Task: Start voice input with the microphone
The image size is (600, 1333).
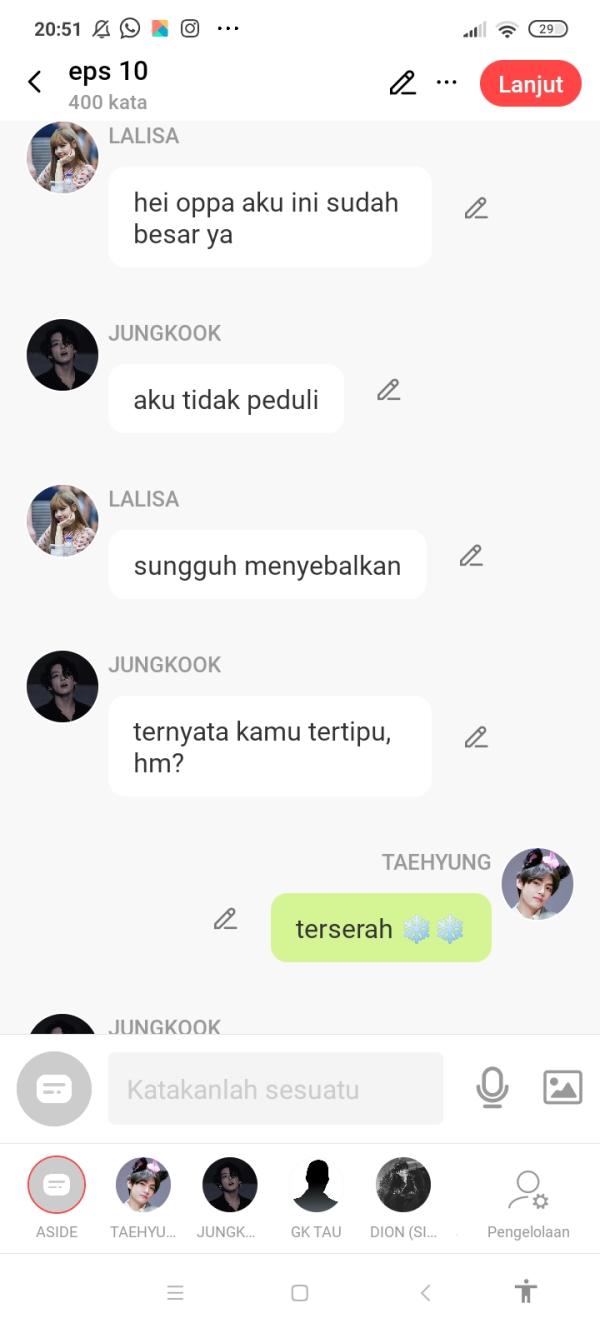Action: click(492, 1088)
